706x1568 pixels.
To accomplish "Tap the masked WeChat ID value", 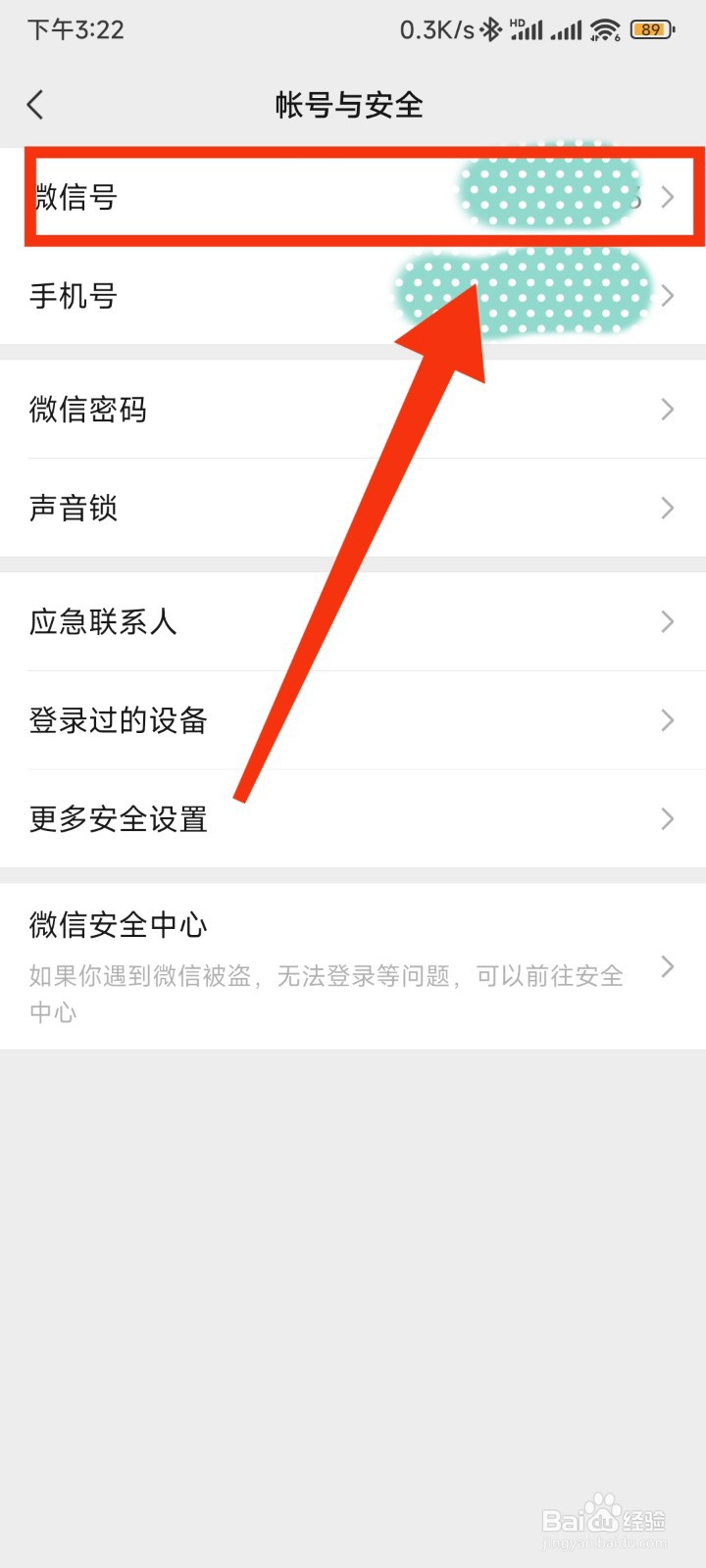I will 549,193.
